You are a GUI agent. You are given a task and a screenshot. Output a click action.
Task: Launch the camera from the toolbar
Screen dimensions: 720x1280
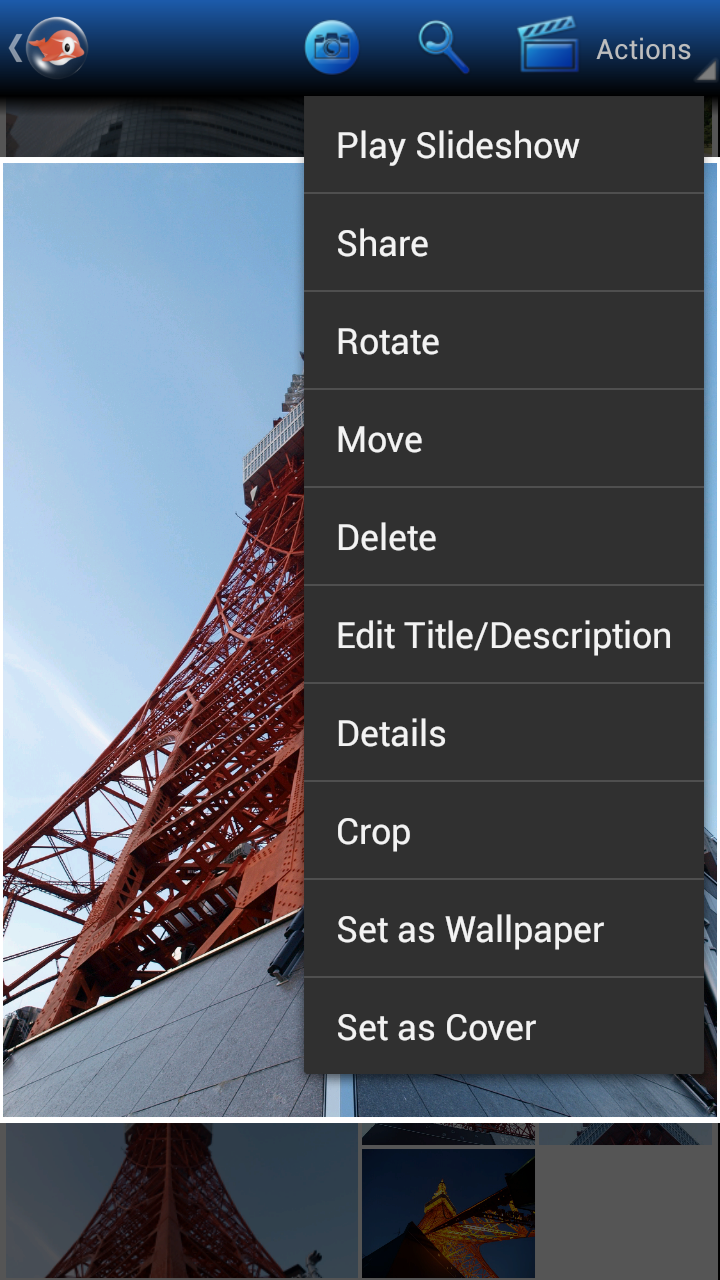coord(332,47)
